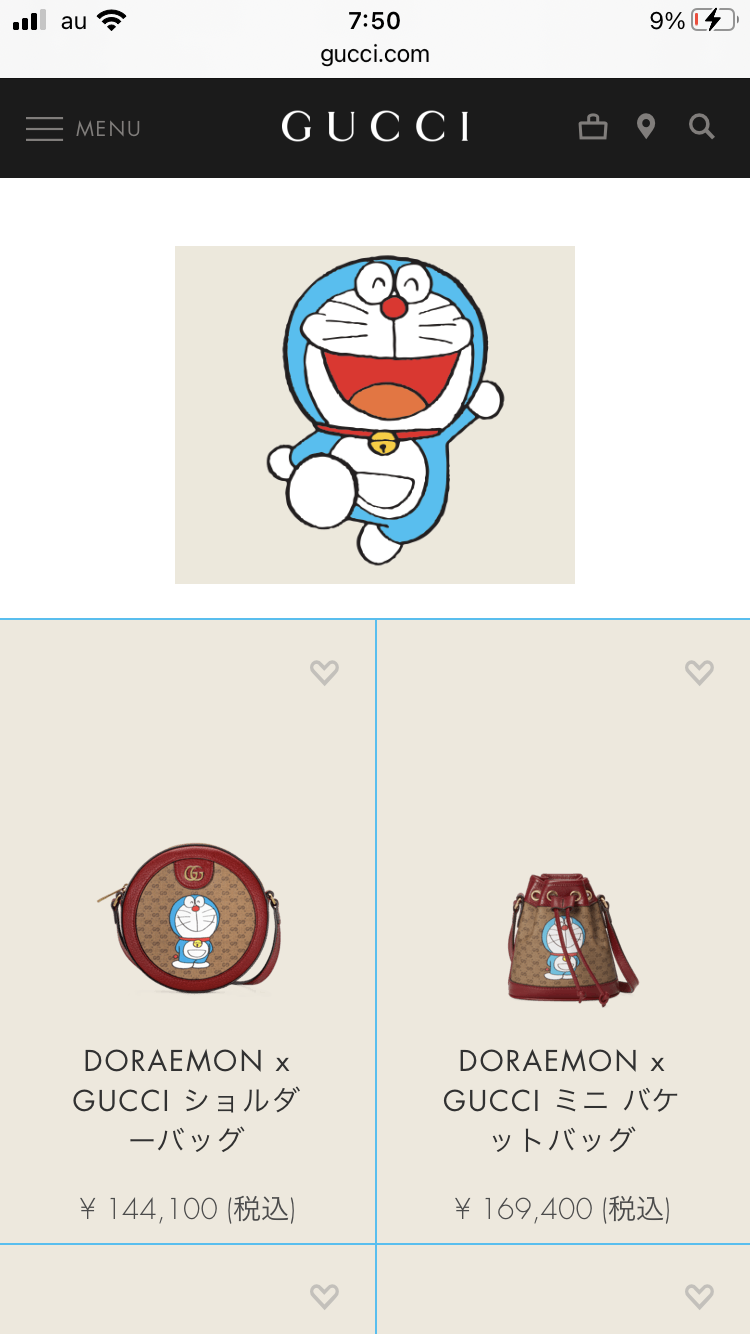Save the ミニ バケットバッグ to wishlist
Viewport: 750px width, 1334px height.
click(699, 673)
